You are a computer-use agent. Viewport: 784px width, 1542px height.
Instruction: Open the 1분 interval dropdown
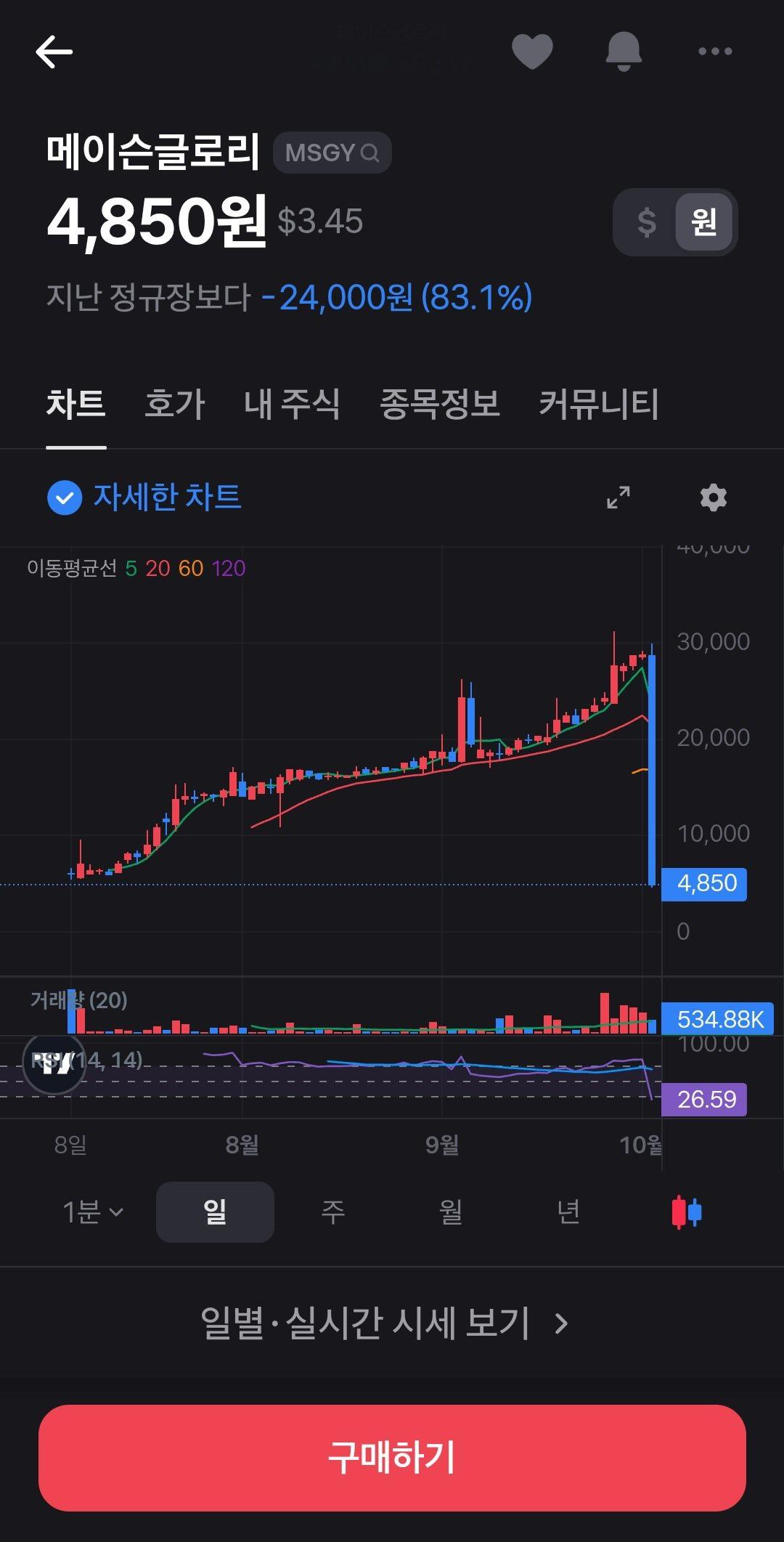[x=93, y=1212]
